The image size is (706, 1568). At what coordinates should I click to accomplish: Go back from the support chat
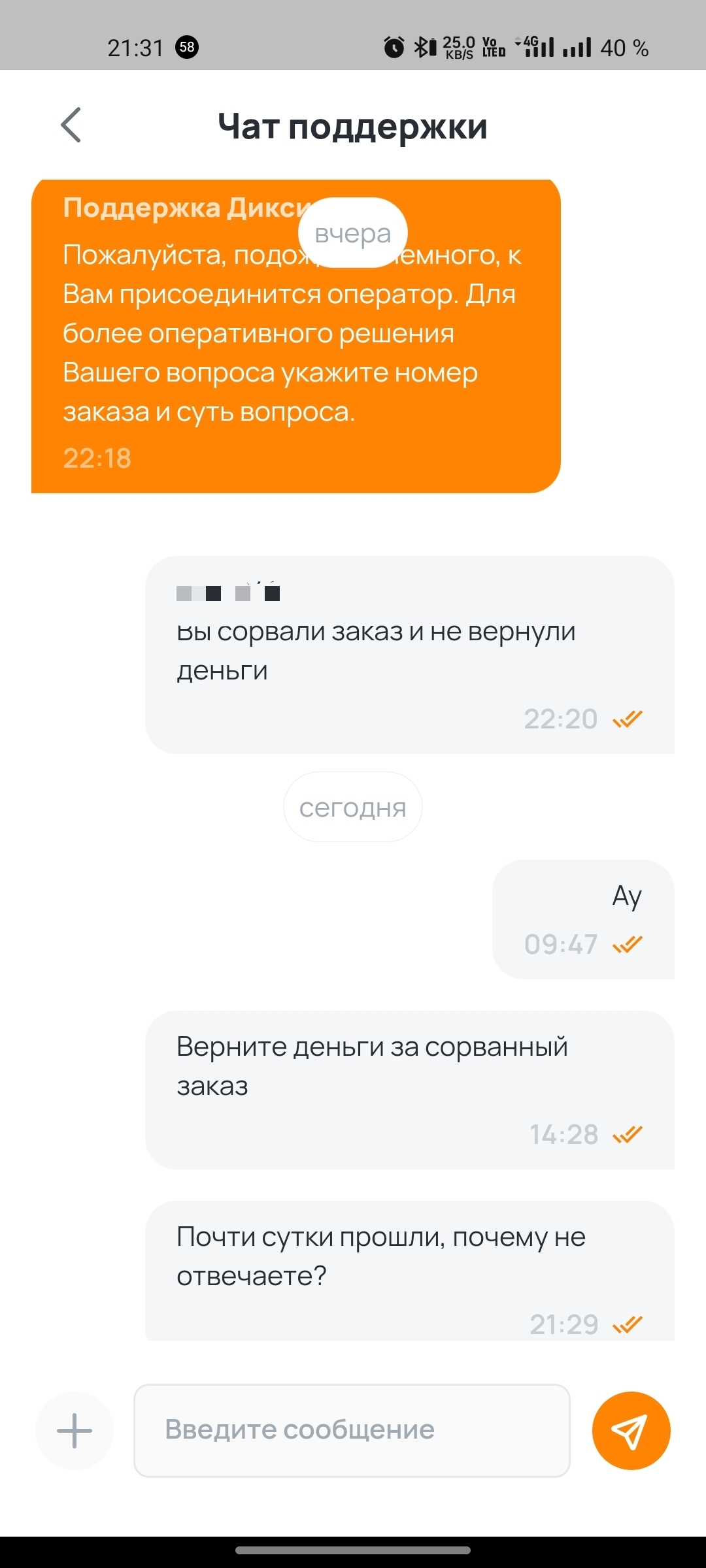[71, 125]
